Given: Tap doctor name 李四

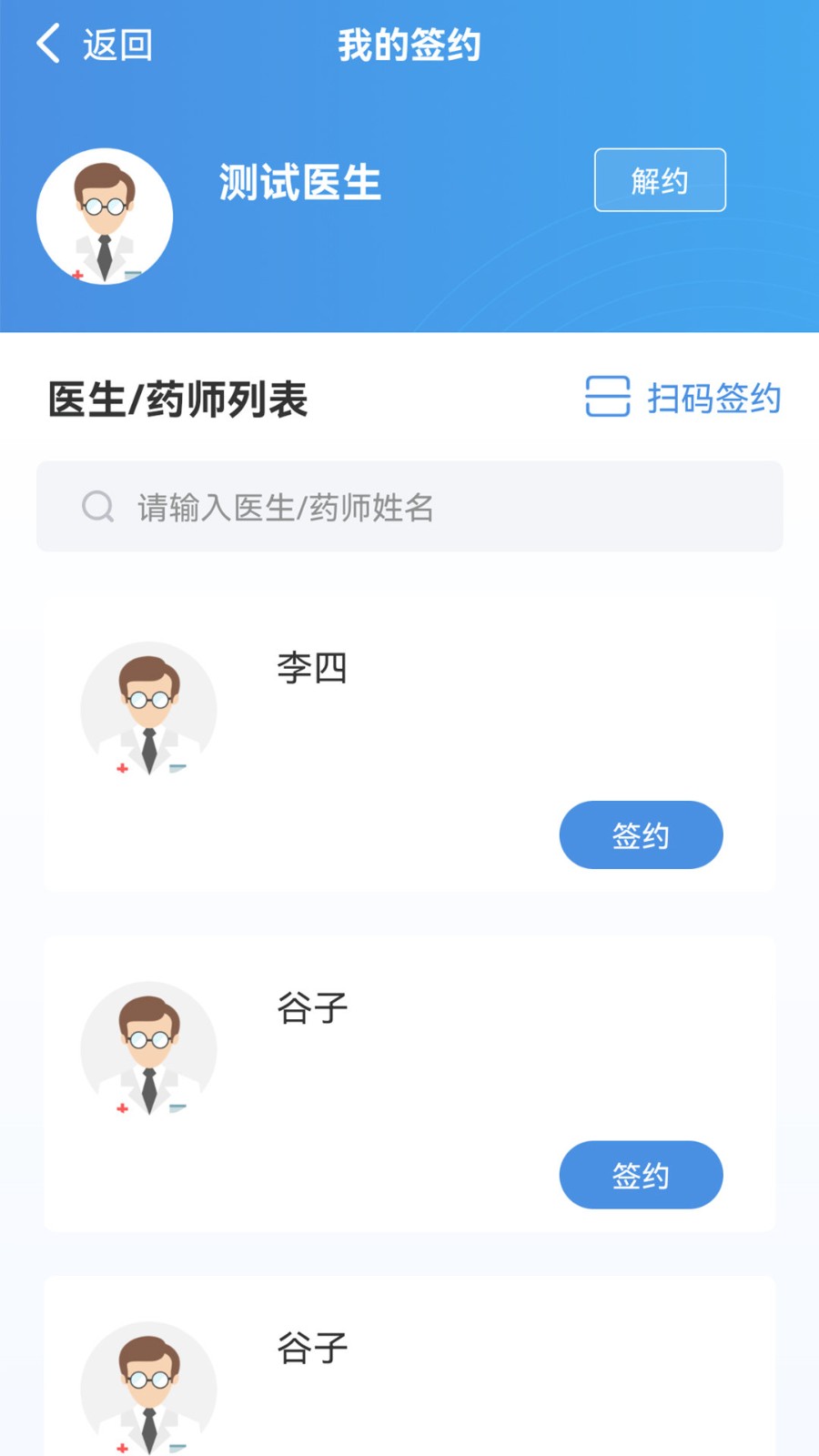Looking at the screenshot, I should click(311, 667).
